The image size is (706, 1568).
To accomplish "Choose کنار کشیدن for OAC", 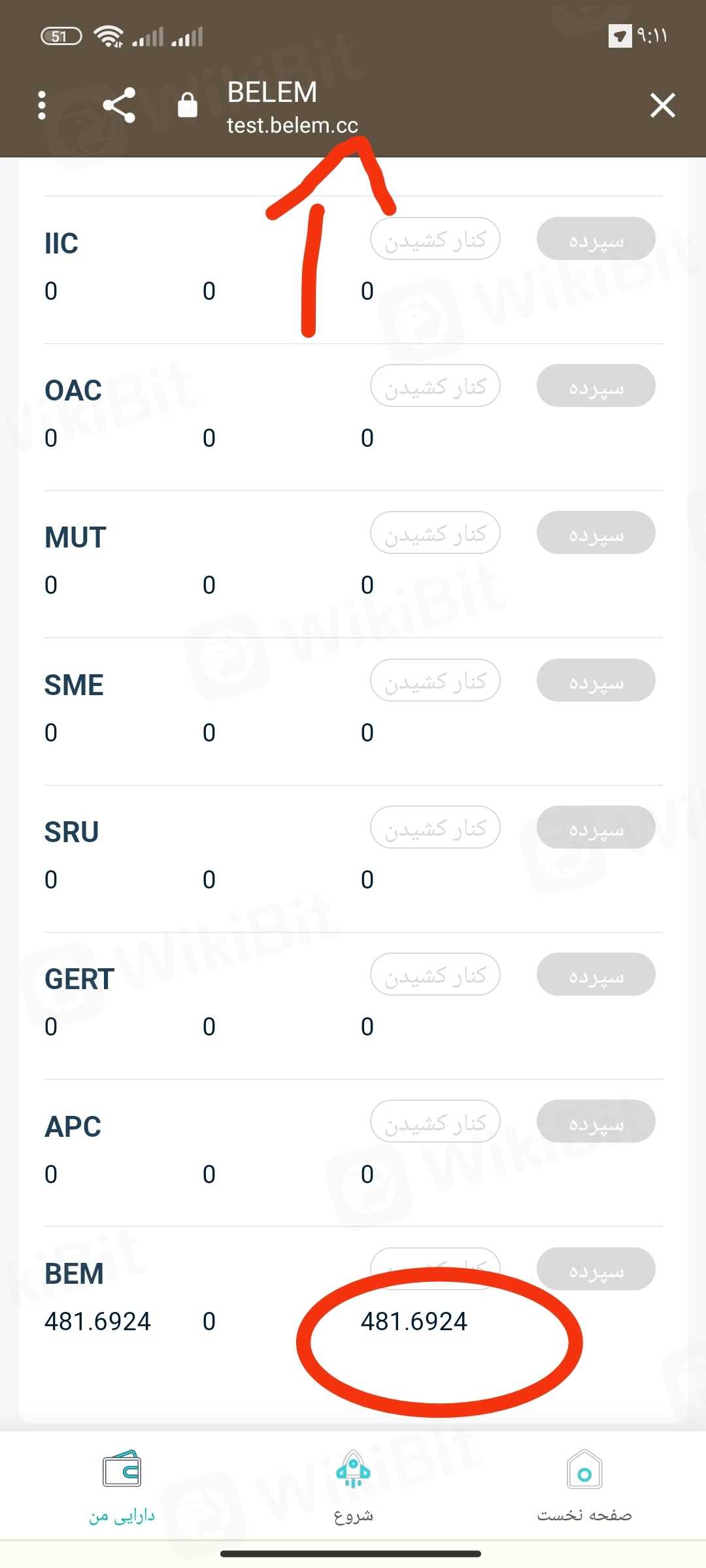I will click(x=435, y=386).
